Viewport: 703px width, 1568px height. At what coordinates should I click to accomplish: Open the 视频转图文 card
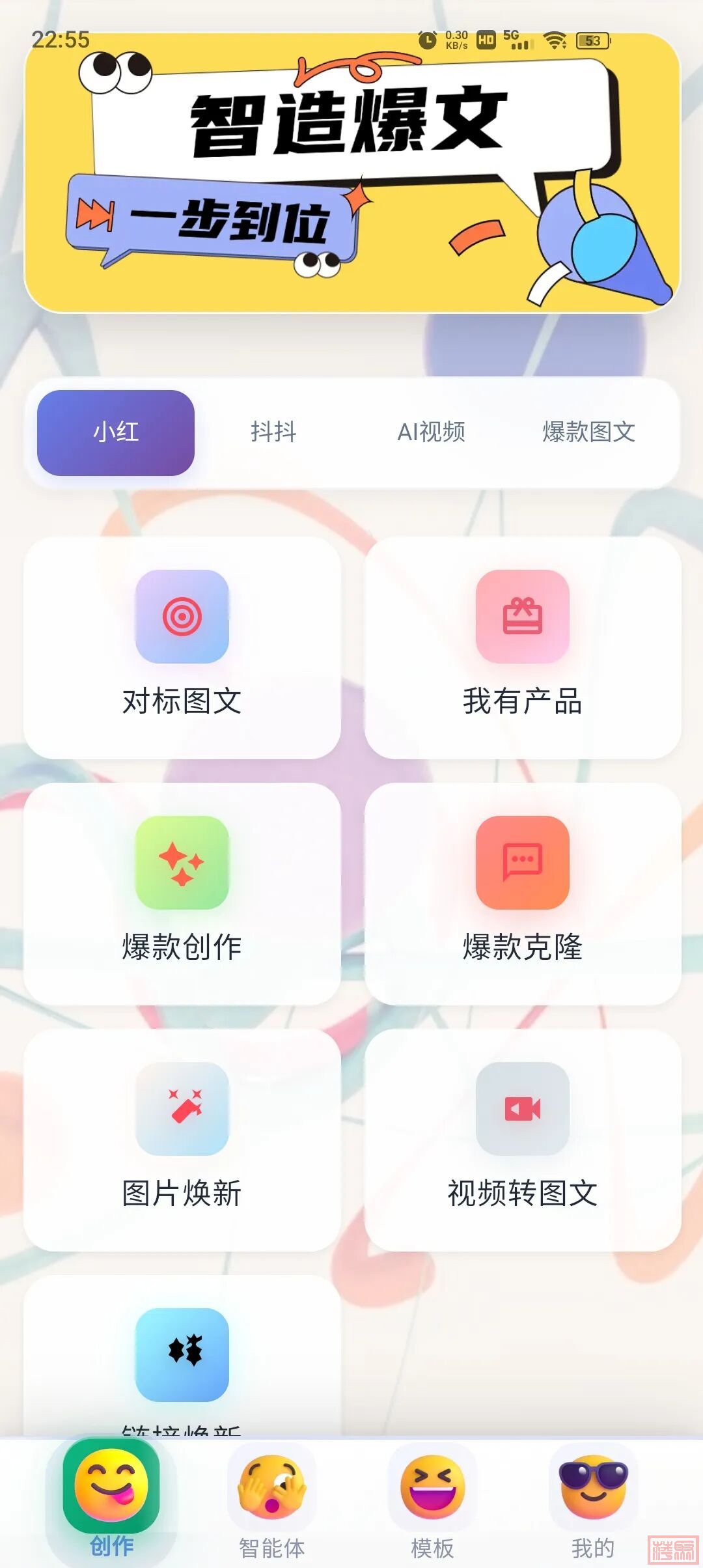tap(523, 1140)
